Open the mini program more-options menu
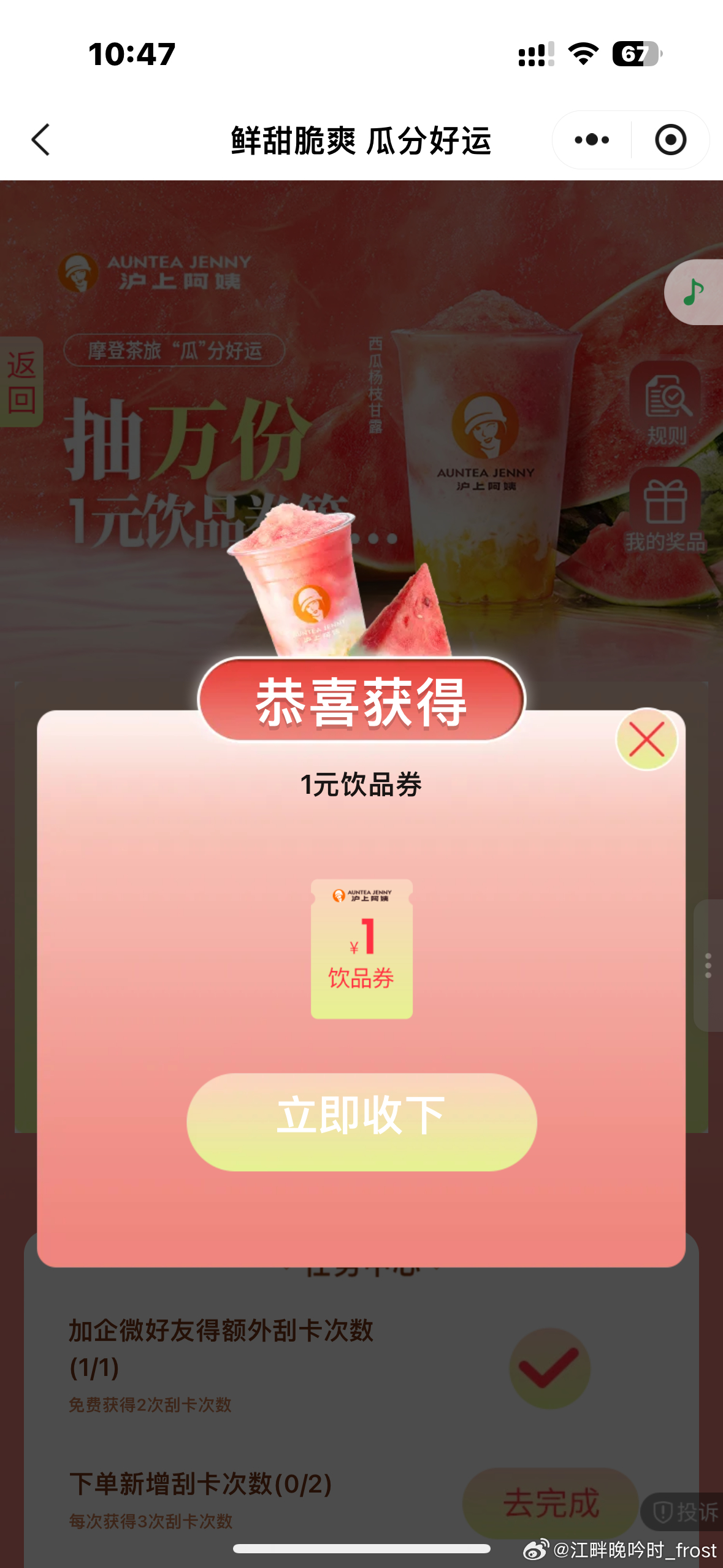This screenshot has height=1568, width=723. (592, 140)
